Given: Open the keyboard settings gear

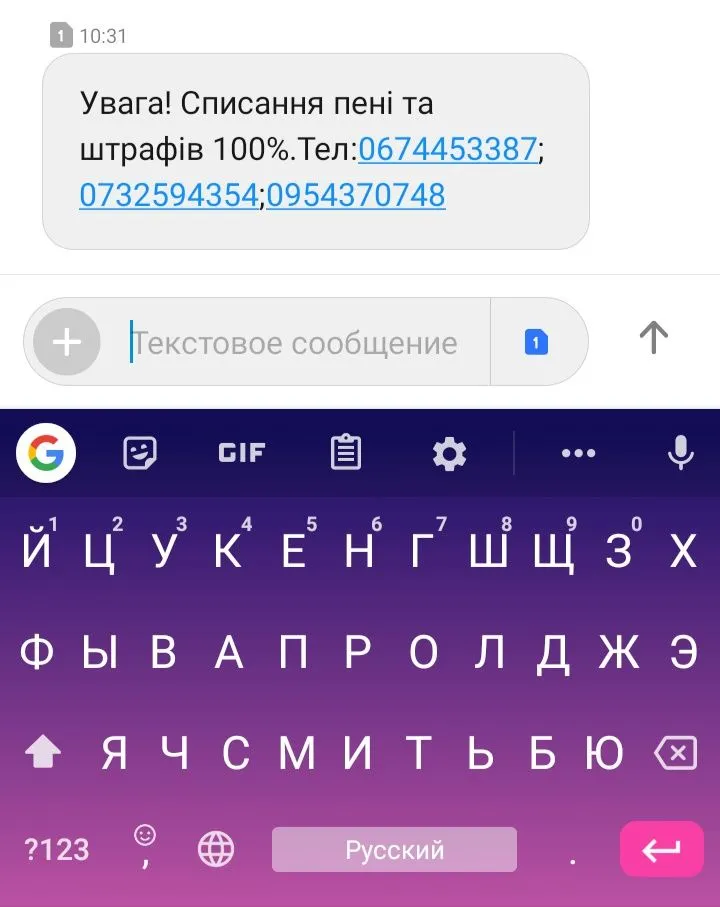Looking at the screenshot, I should (449, 454).
